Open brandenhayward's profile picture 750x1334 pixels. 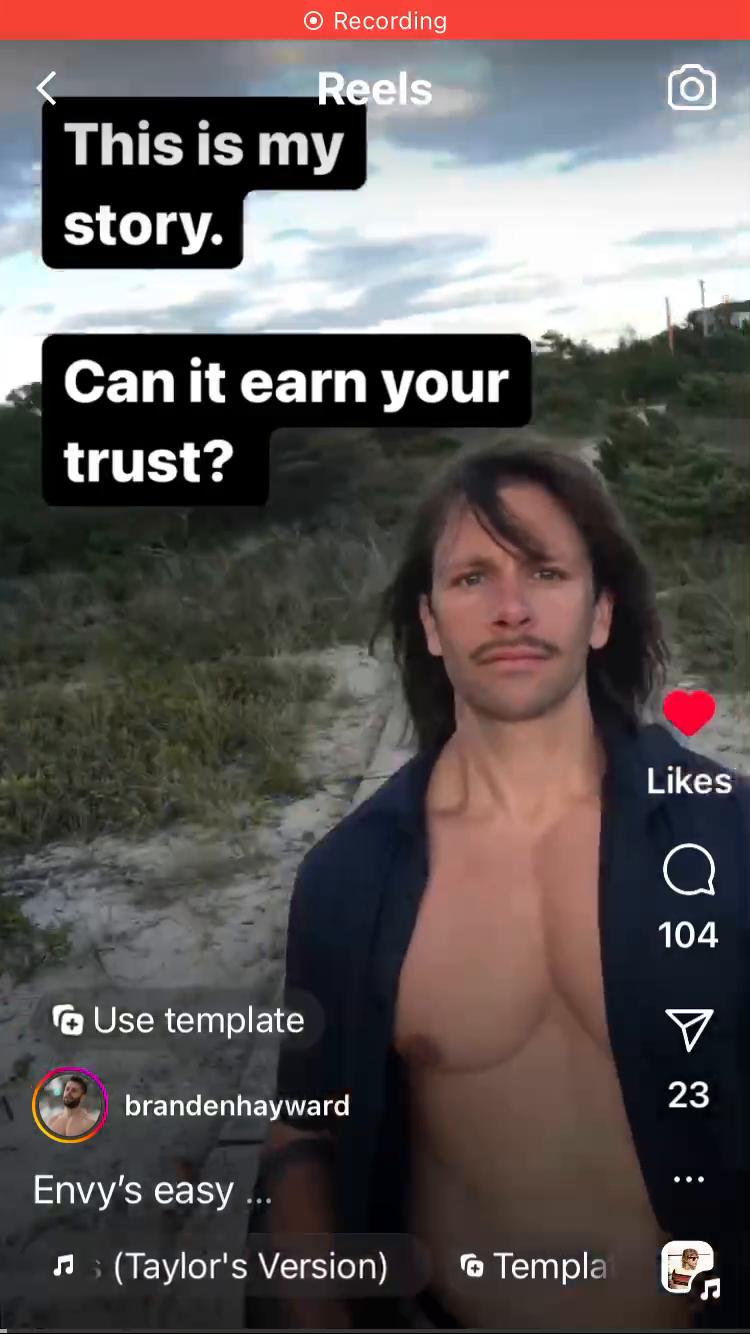pos(69,1105)
